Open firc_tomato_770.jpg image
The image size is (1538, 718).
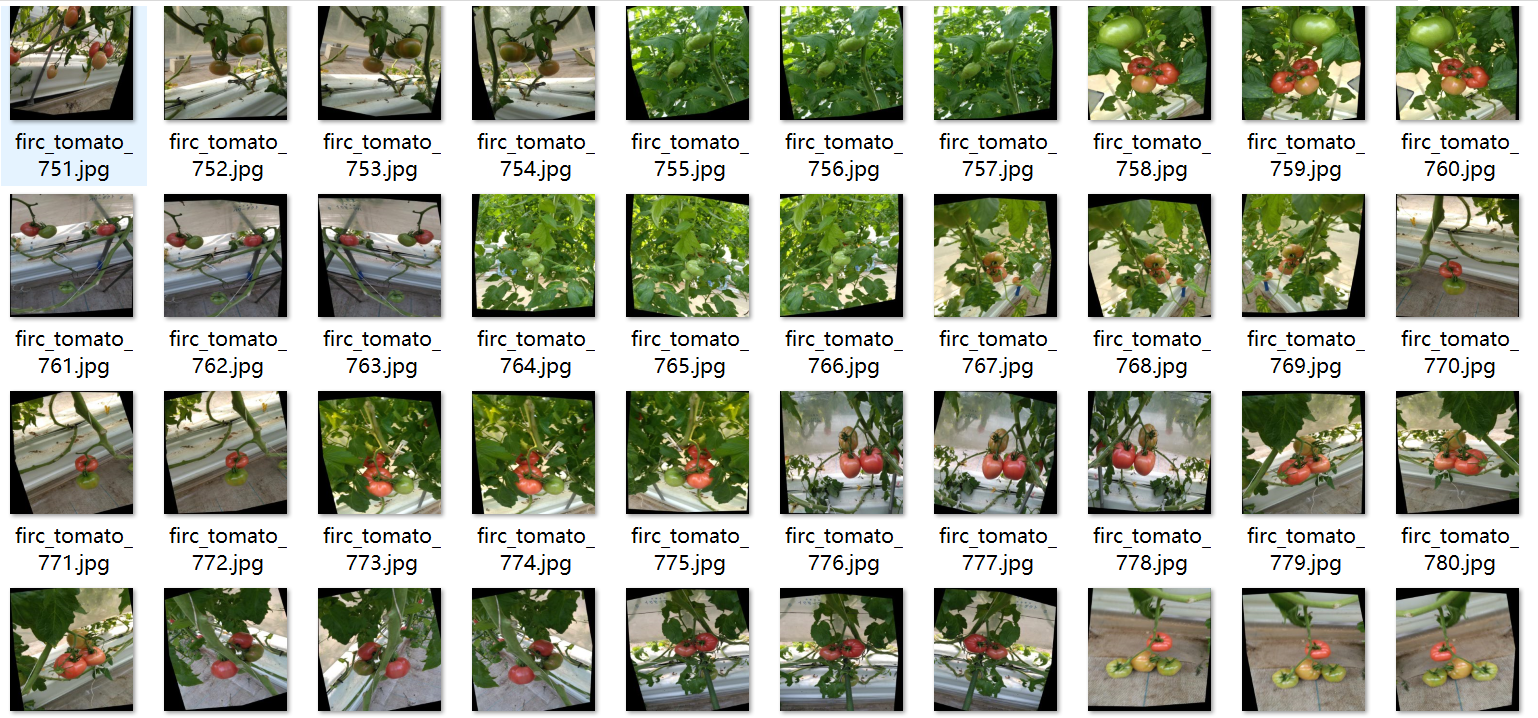point(1458,256)
